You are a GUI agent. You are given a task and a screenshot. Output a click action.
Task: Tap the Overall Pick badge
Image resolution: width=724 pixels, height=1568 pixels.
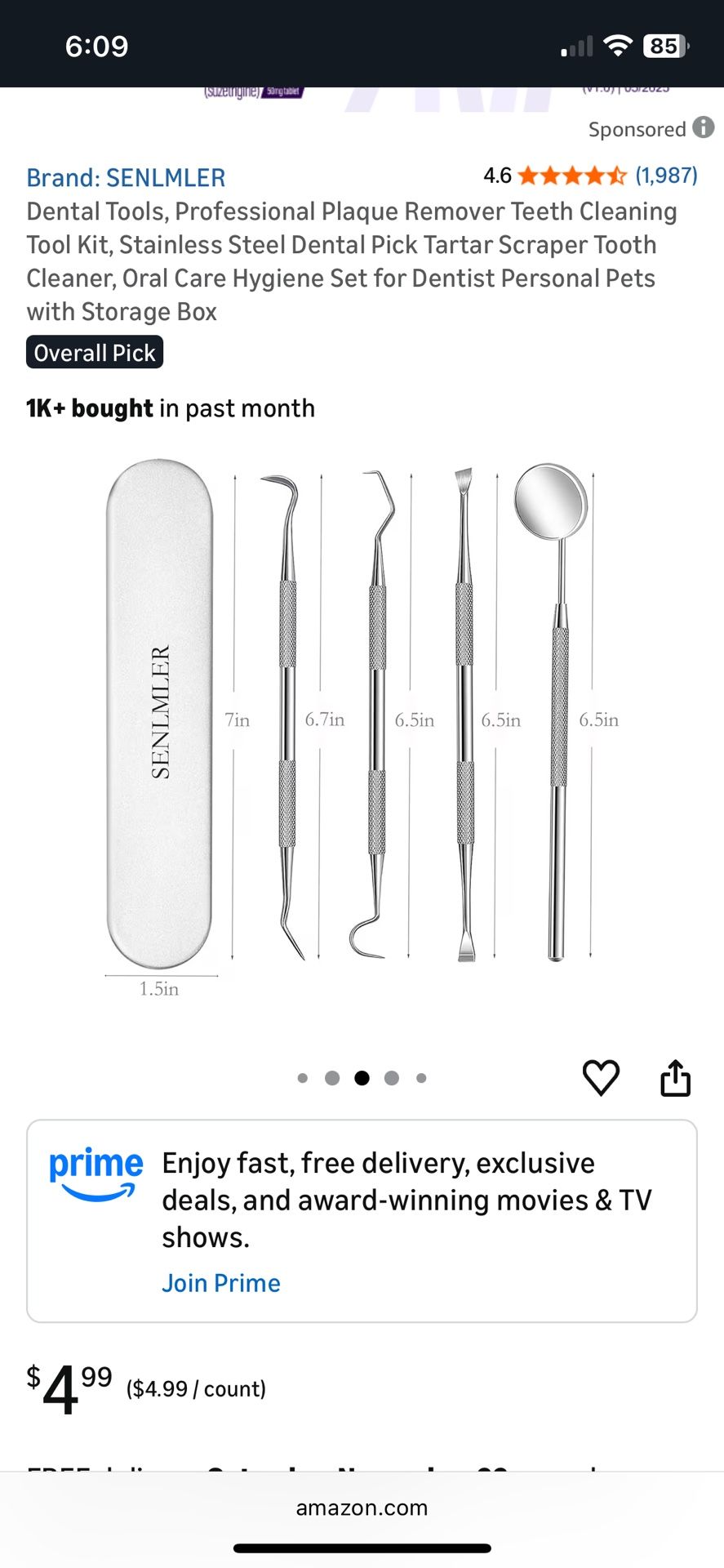point(94,352)
